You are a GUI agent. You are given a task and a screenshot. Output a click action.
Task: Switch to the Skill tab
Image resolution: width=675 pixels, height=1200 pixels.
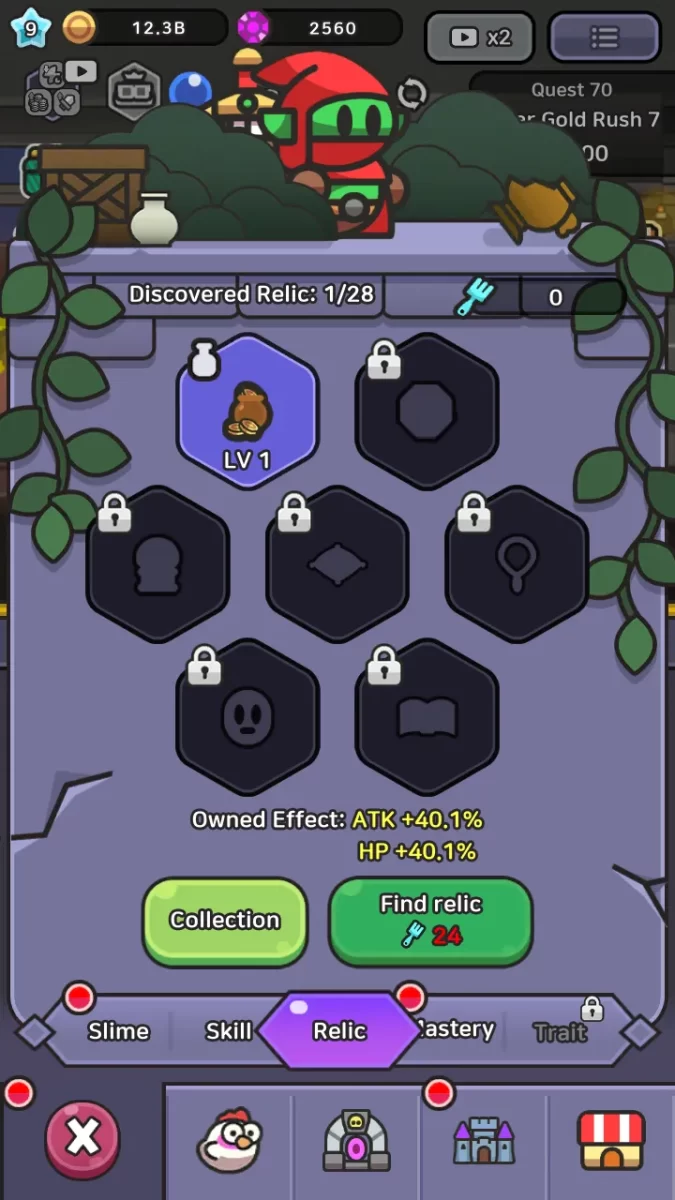(x=228, y=1031)
